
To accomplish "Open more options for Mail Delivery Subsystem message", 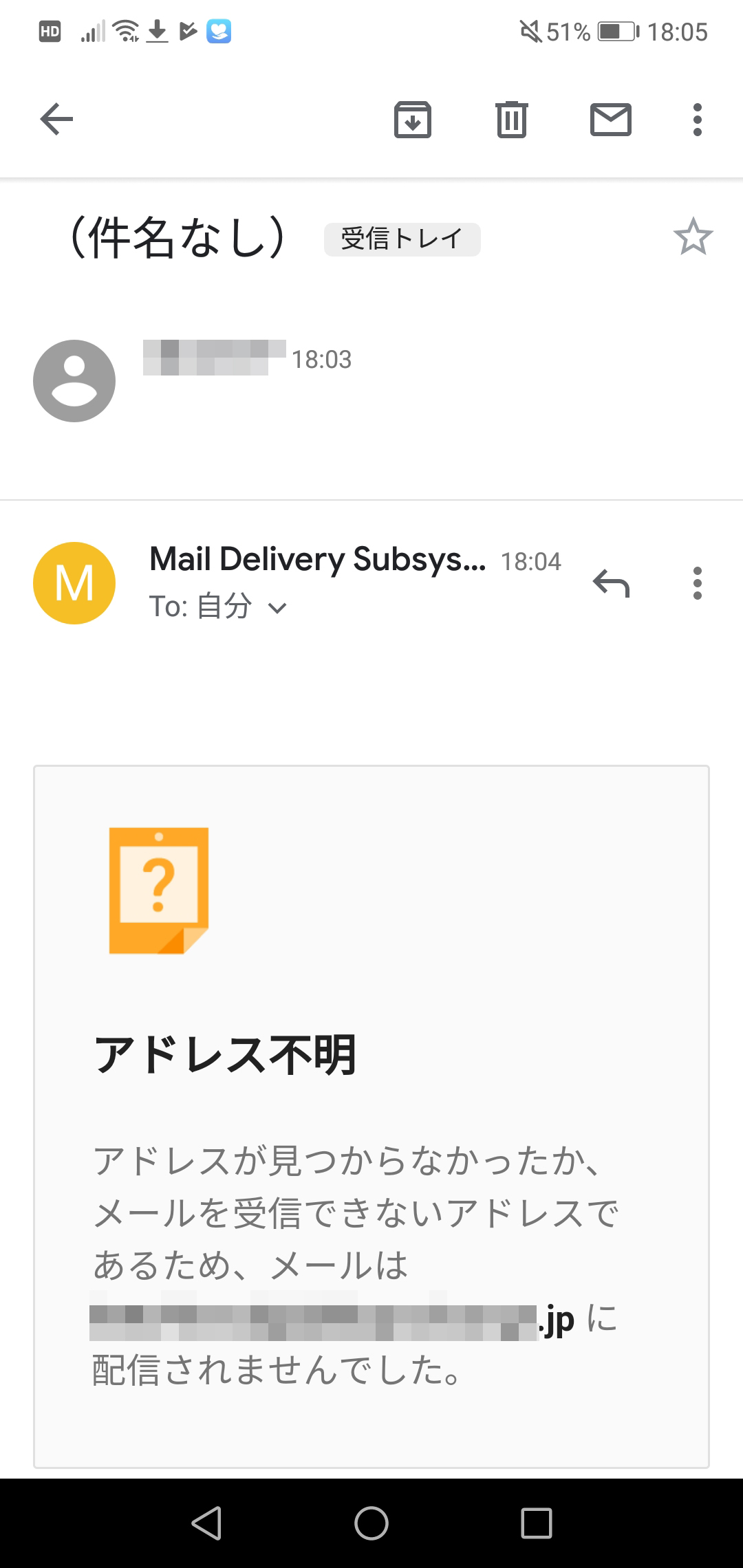I will tap(698, 583).
